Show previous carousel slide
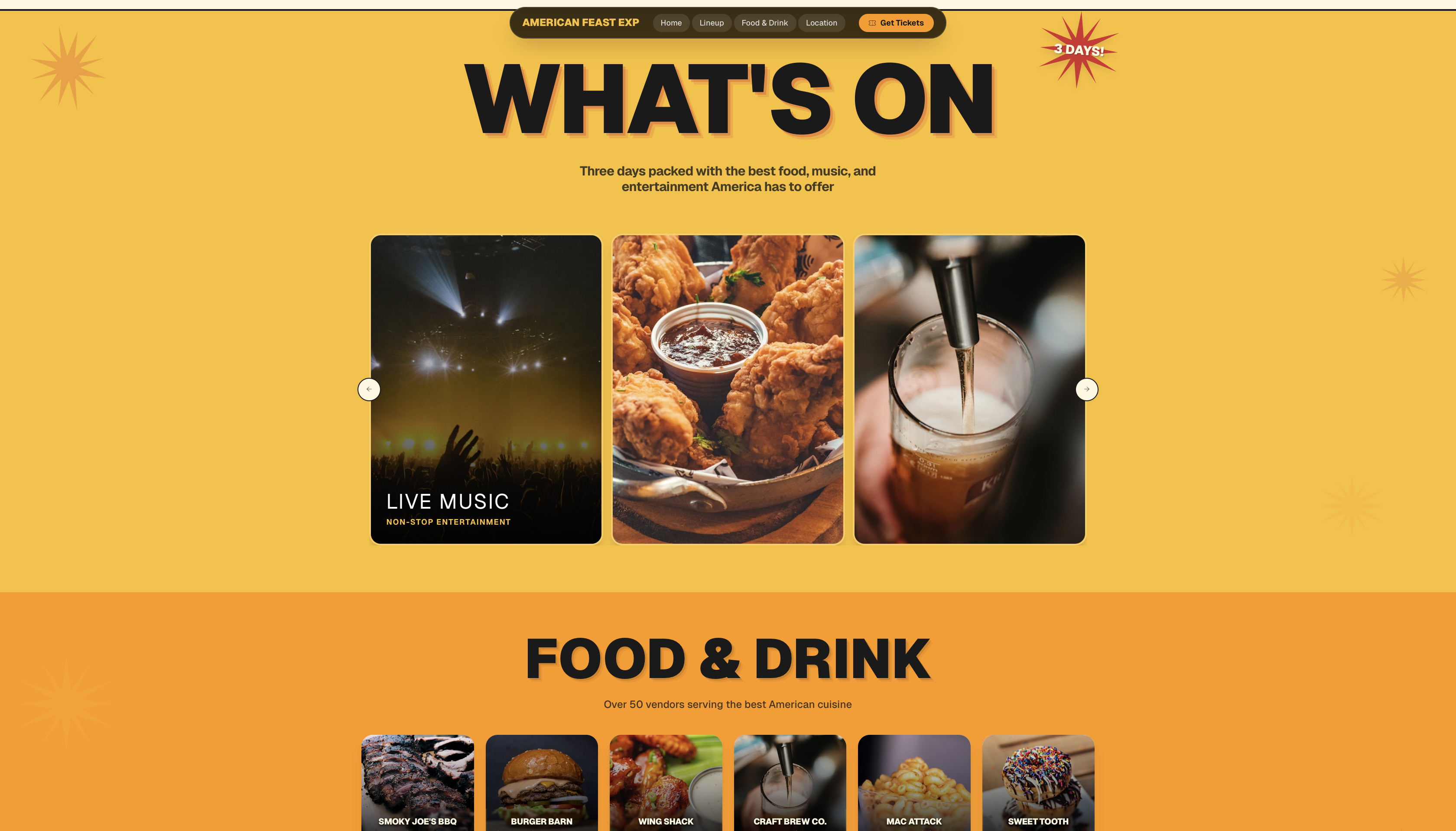 click(x=369, y=389)
